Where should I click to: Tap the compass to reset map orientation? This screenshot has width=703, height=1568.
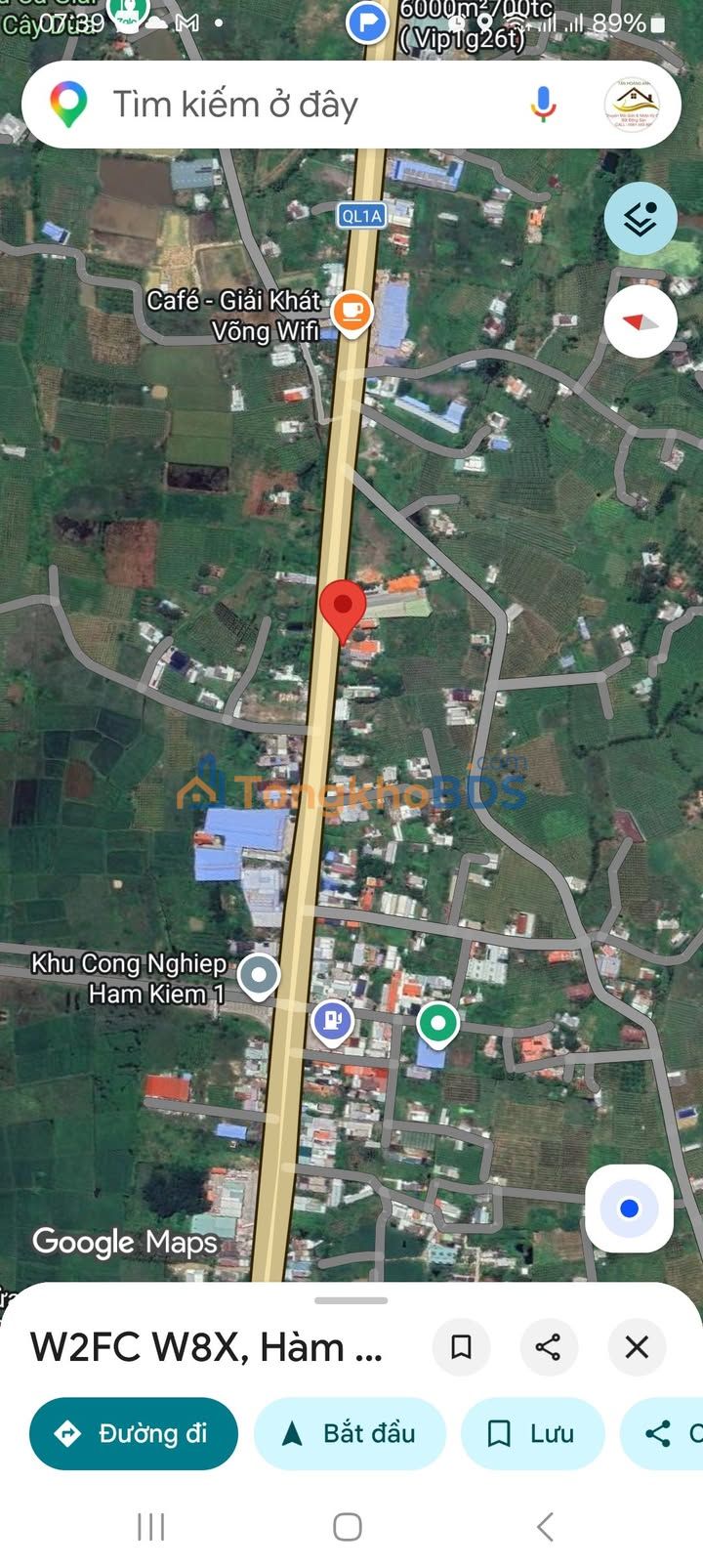pyautogui.click(x=640, y=322)
